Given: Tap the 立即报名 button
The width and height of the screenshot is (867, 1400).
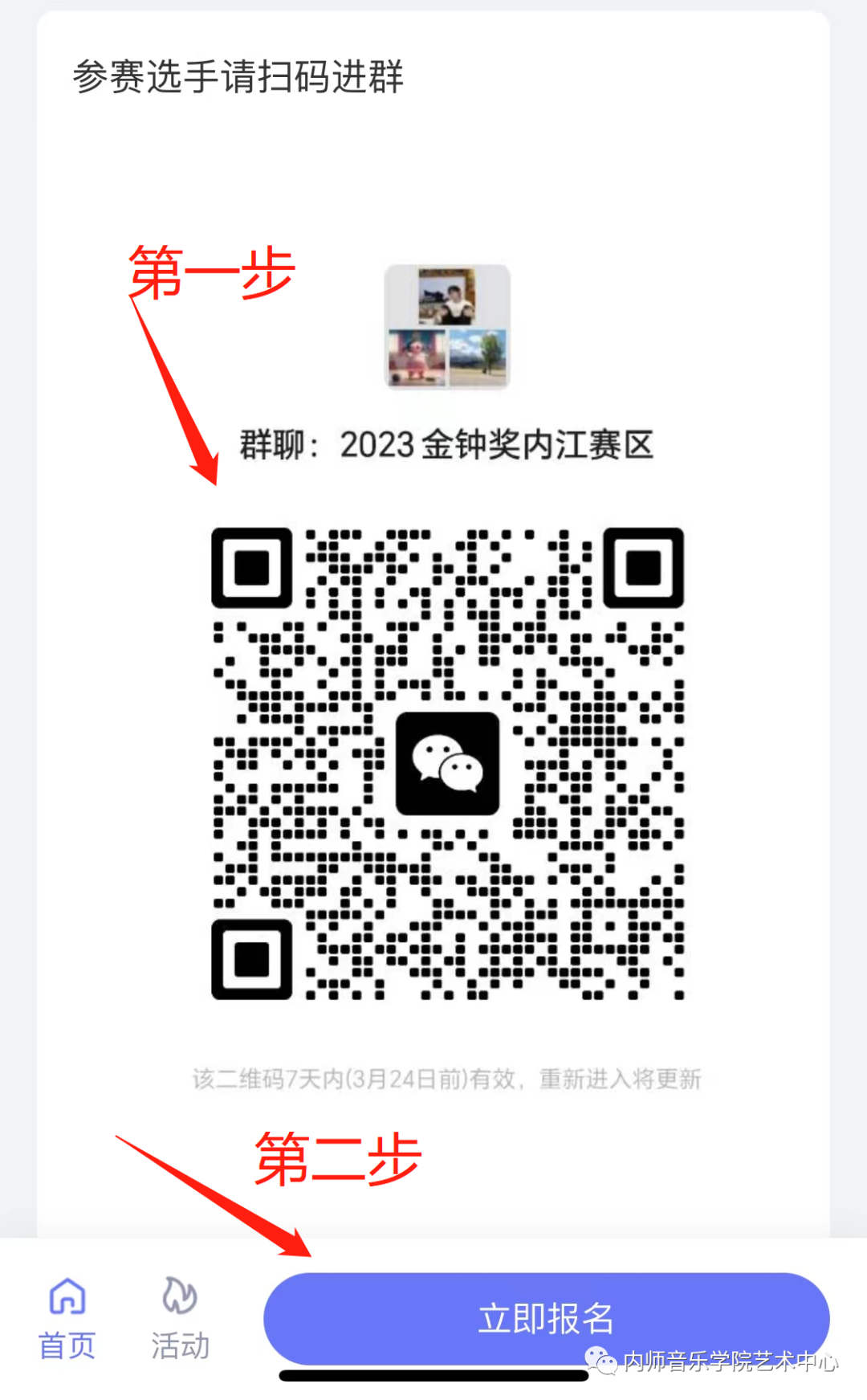Looking at the screenshot, I should 546,1317.
